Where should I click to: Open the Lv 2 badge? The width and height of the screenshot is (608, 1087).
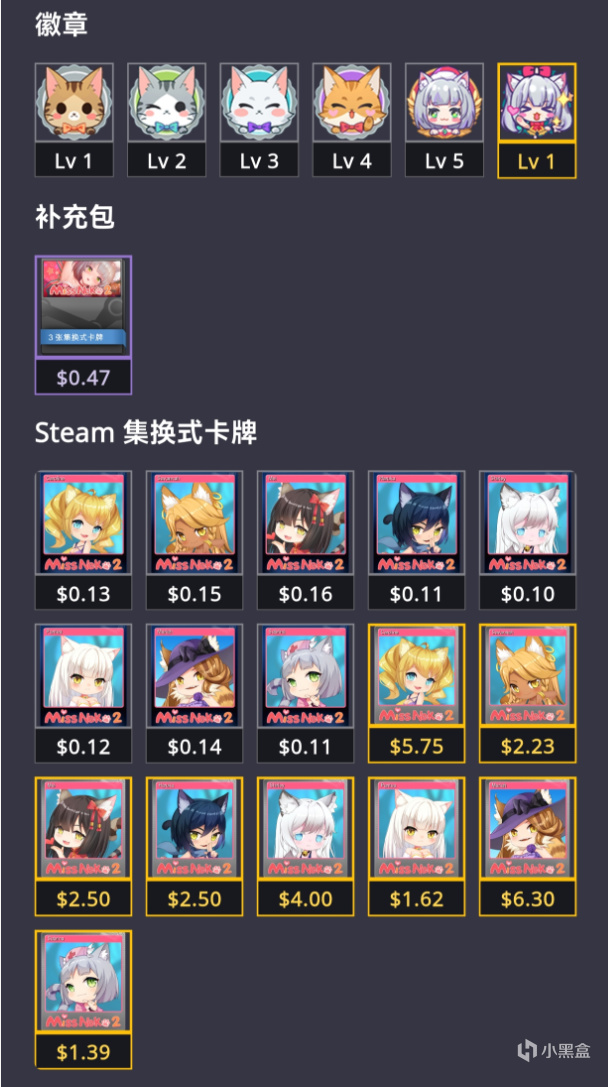[166, 120]
